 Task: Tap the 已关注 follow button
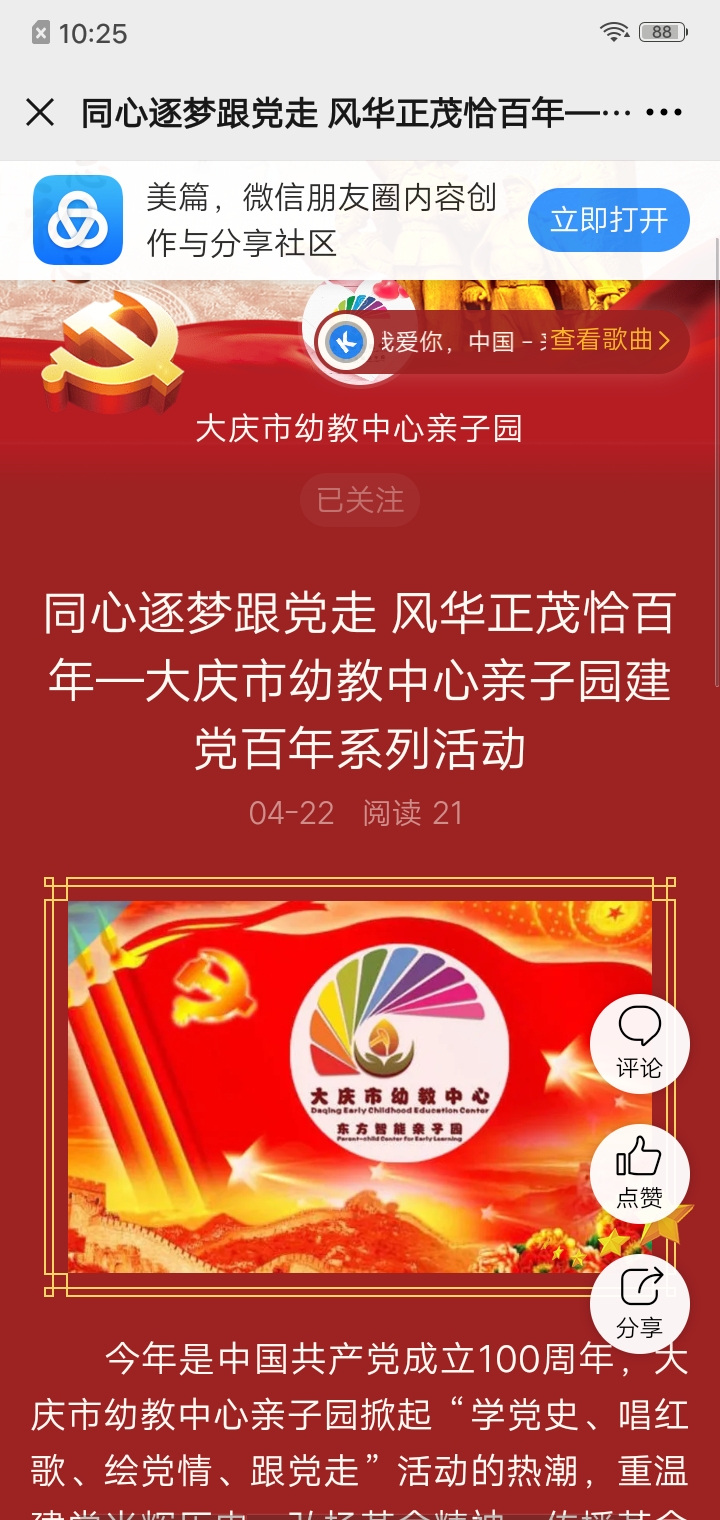(x=360, y=500)
